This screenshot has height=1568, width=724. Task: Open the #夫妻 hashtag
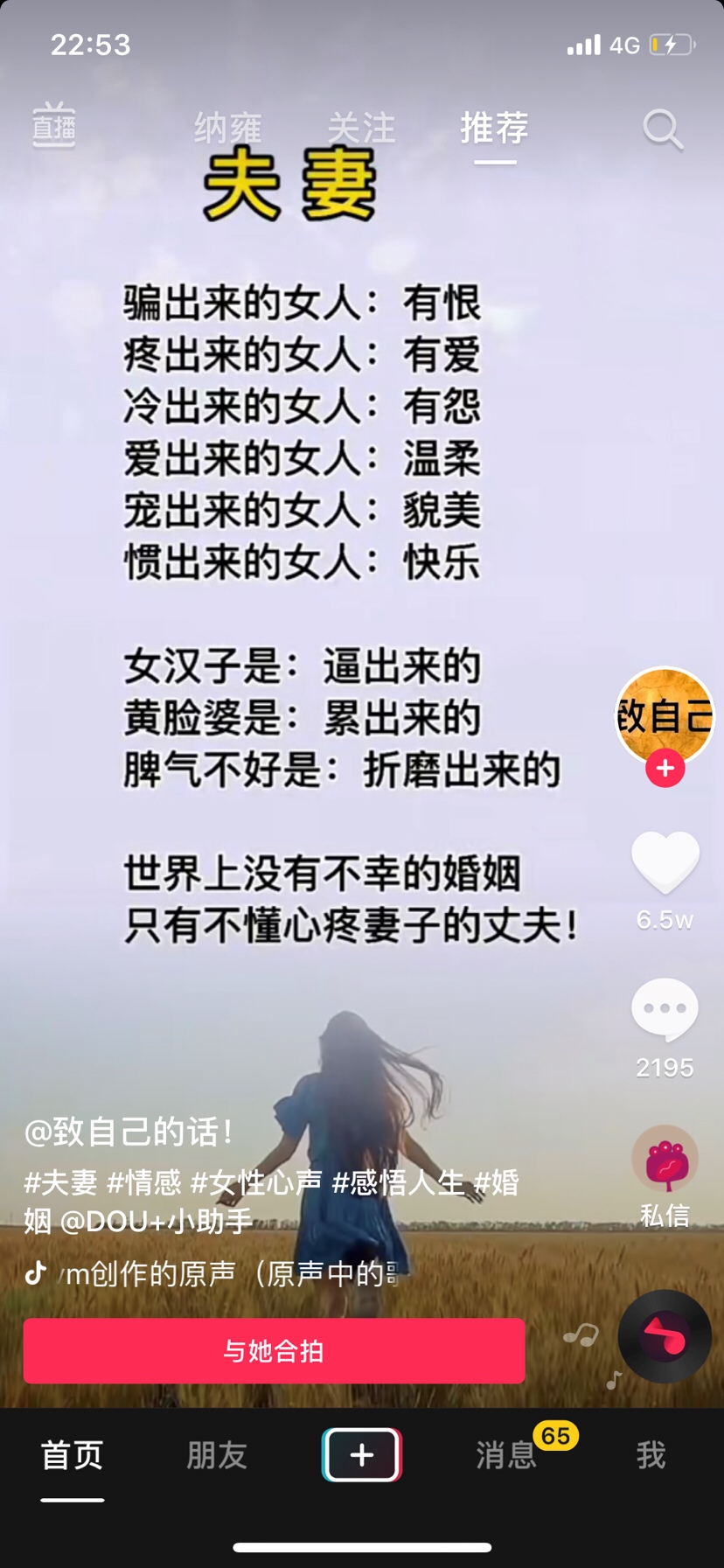point(60,1182)
